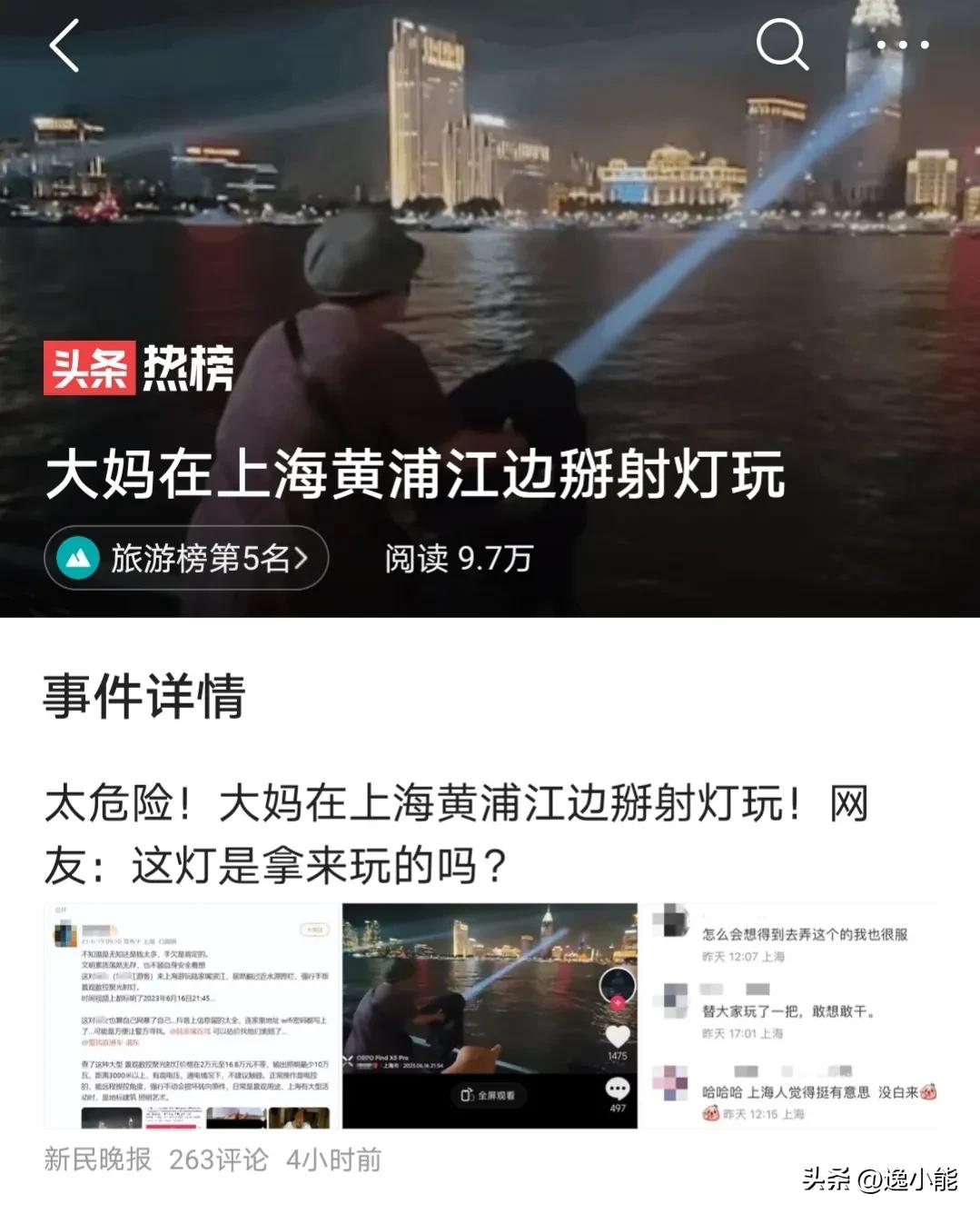Select the 事件详情 section heading
Screen dimensions: 980x1214
tap(147, 694)
